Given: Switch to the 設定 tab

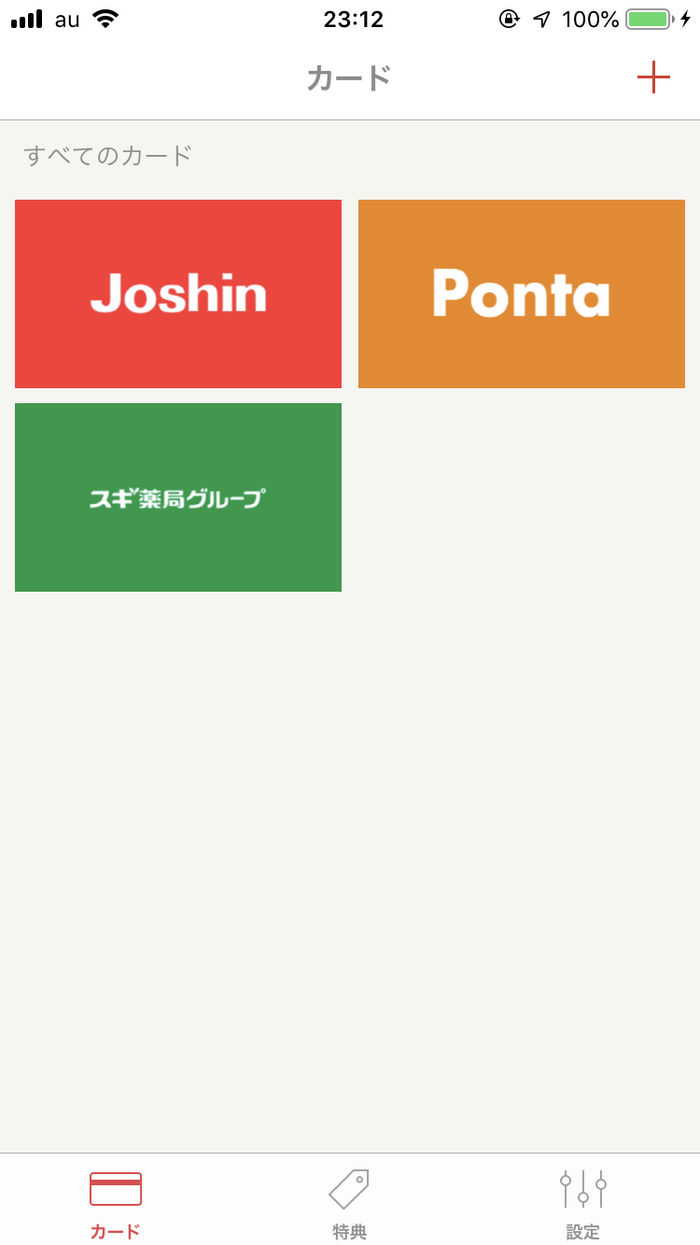Looking at the screenshot, I should point(583,1204).
